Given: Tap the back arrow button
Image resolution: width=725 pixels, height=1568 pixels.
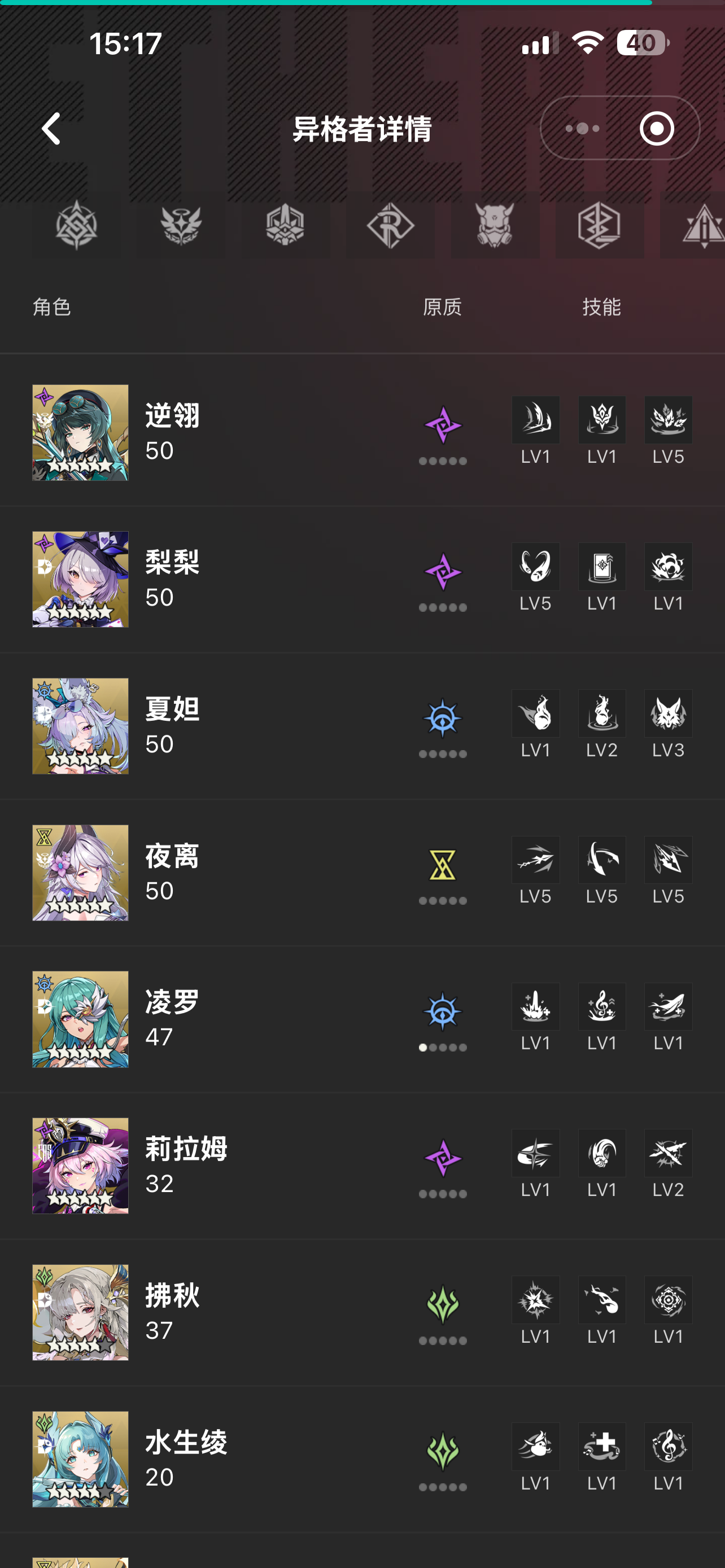Looking at the screenshot, I should [x=53, y=129].
